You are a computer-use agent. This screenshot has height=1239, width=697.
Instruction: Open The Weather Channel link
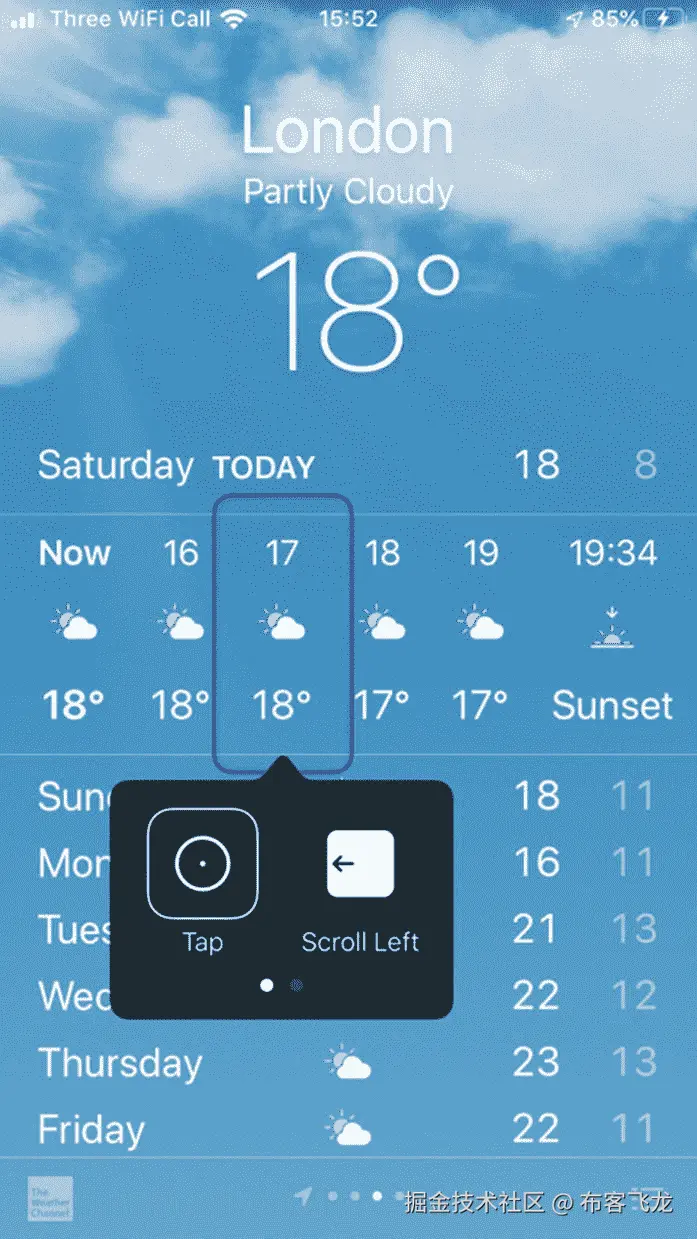point(50,1198)
